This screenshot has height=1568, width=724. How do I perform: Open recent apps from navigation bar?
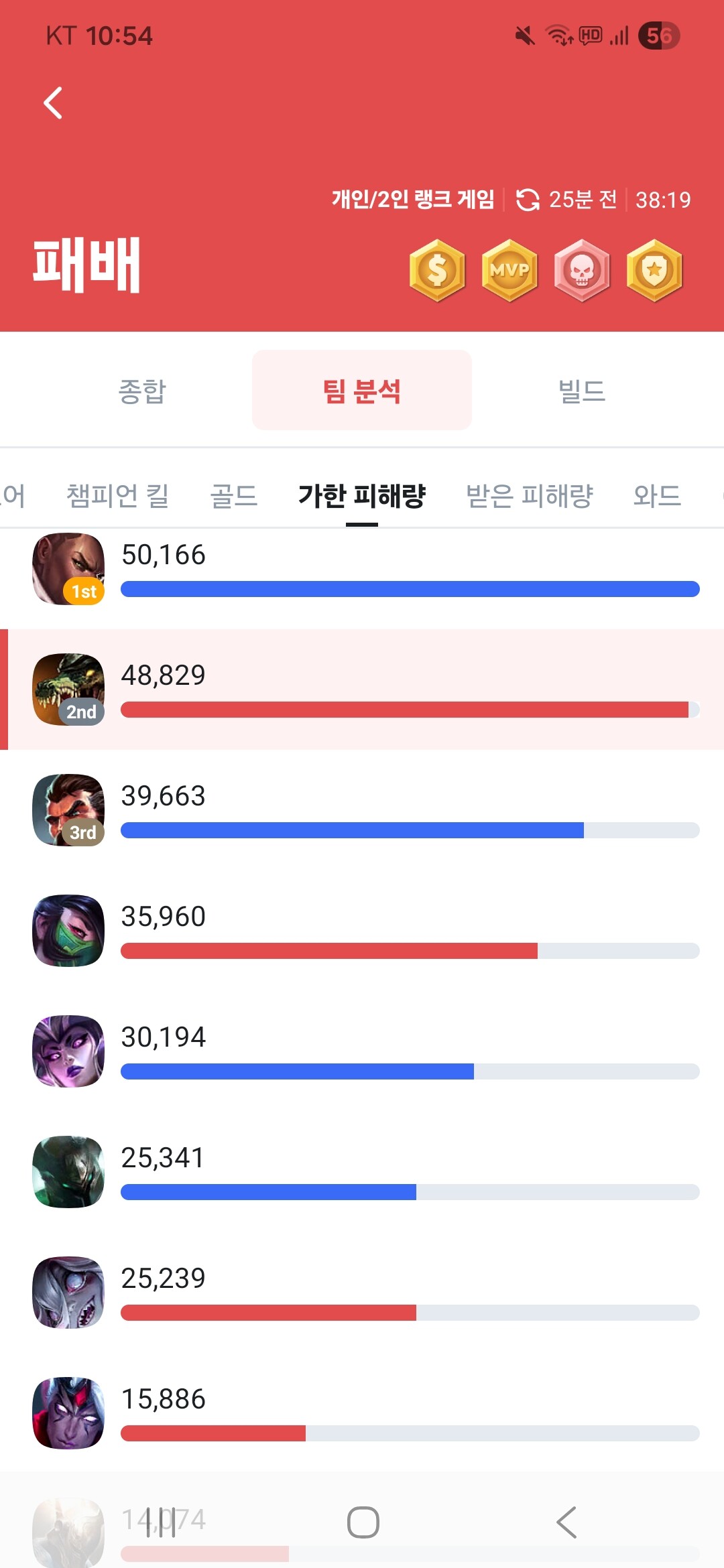(x=160, y=1522)
